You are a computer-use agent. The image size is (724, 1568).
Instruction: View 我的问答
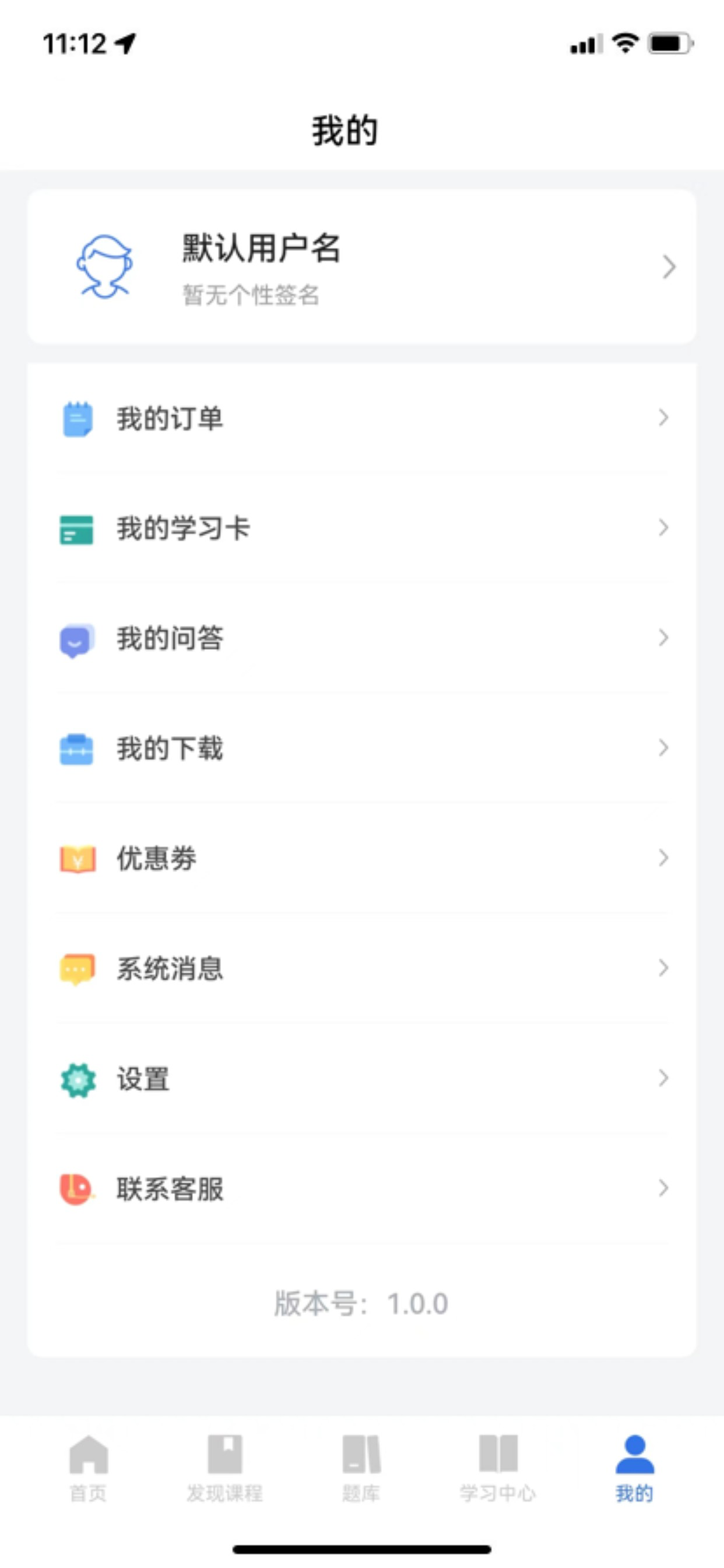coord(362,638)
